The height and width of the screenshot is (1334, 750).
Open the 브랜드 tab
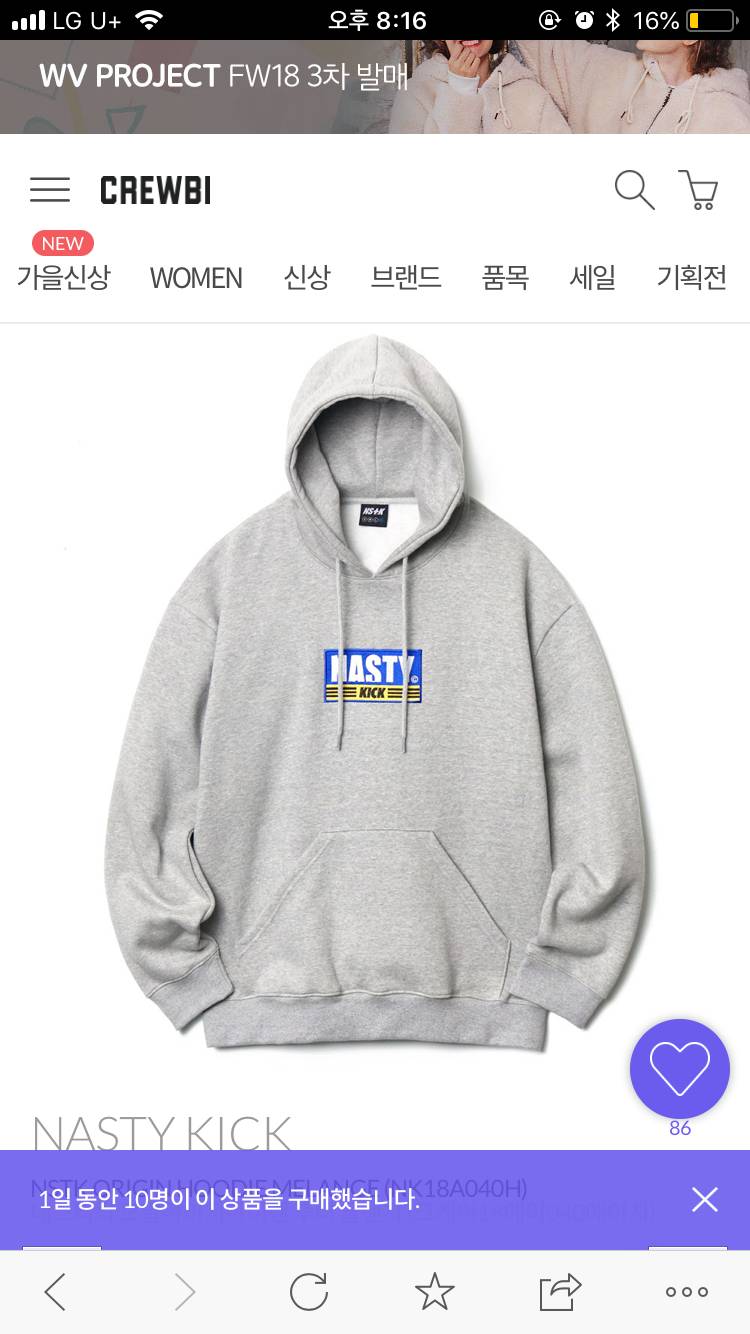tap(406, 277)
